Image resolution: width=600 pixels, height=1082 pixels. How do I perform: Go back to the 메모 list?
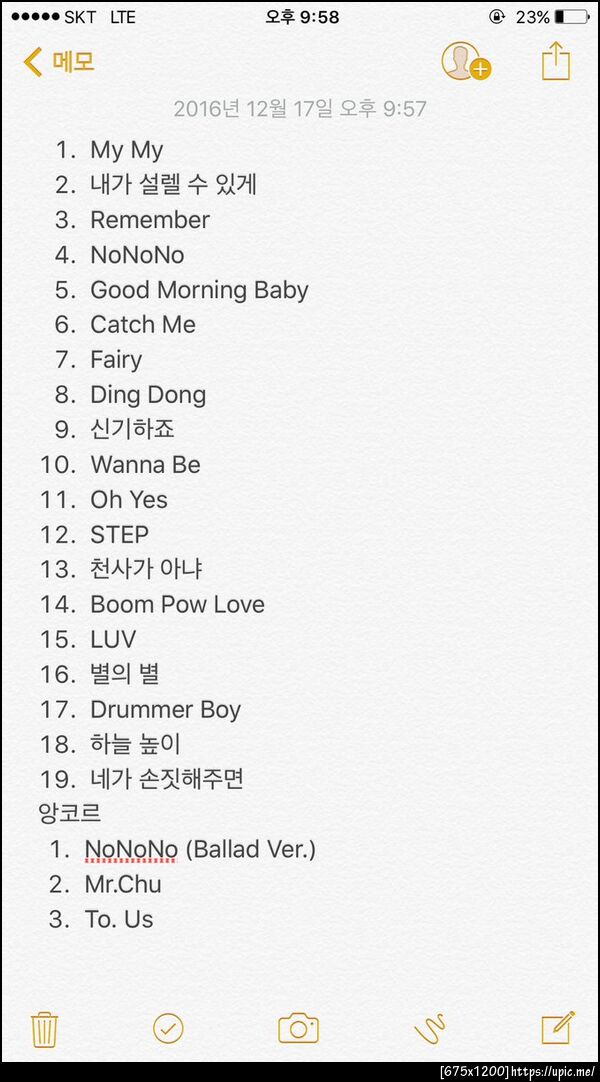58,62
